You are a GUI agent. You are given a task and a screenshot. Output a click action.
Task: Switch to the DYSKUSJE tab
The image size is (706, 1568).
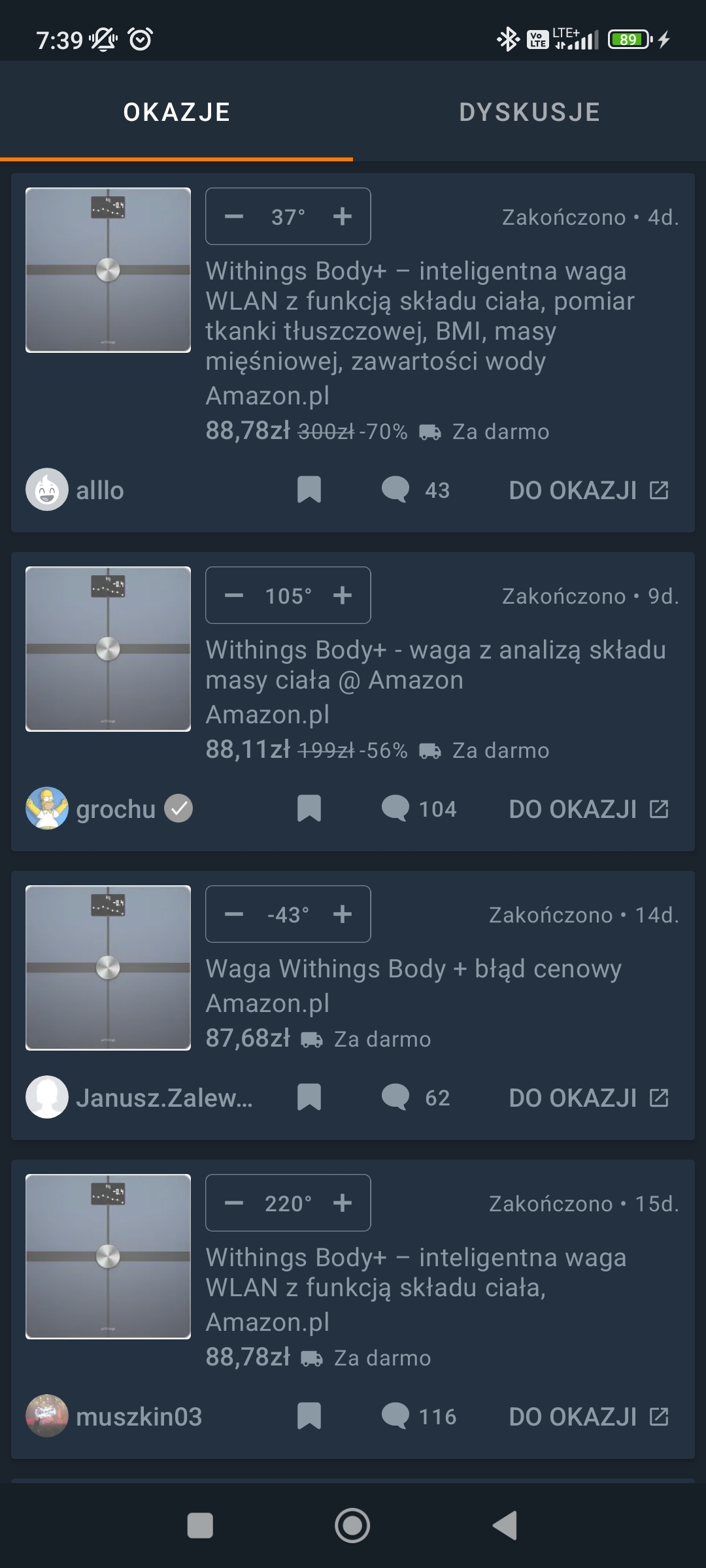tap(529, 112)
